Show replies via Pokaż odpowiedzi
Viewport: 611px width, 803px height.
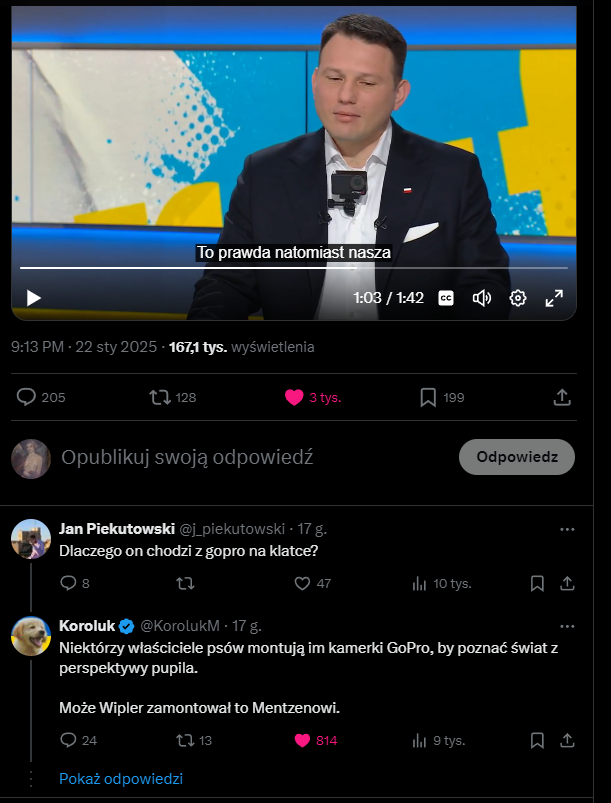pyautogui.click(x=121, y=779)
